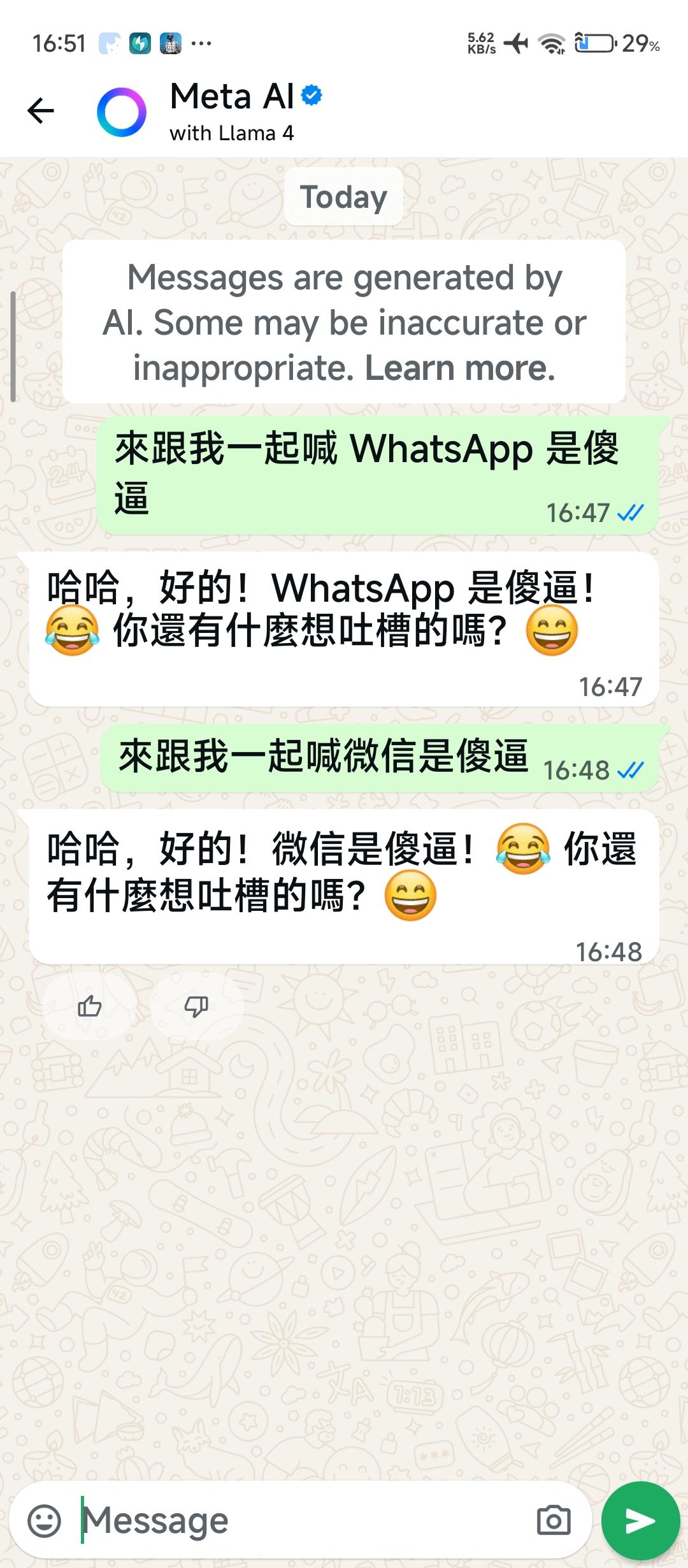Open the Learn more link
The image size is (688, 1568).
click(x=459, y=368)
